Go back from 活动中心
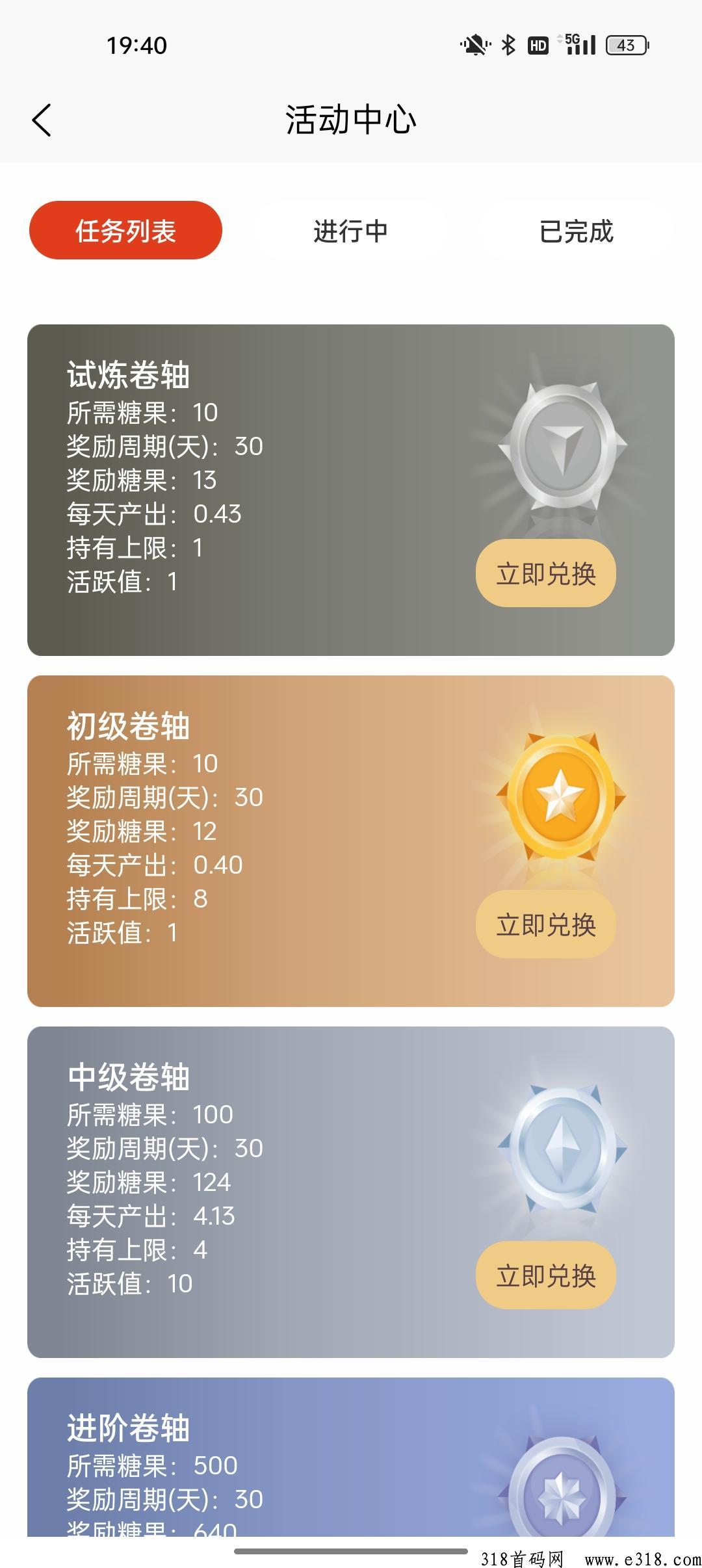The image size is (702, 1568). click(42, 120)
